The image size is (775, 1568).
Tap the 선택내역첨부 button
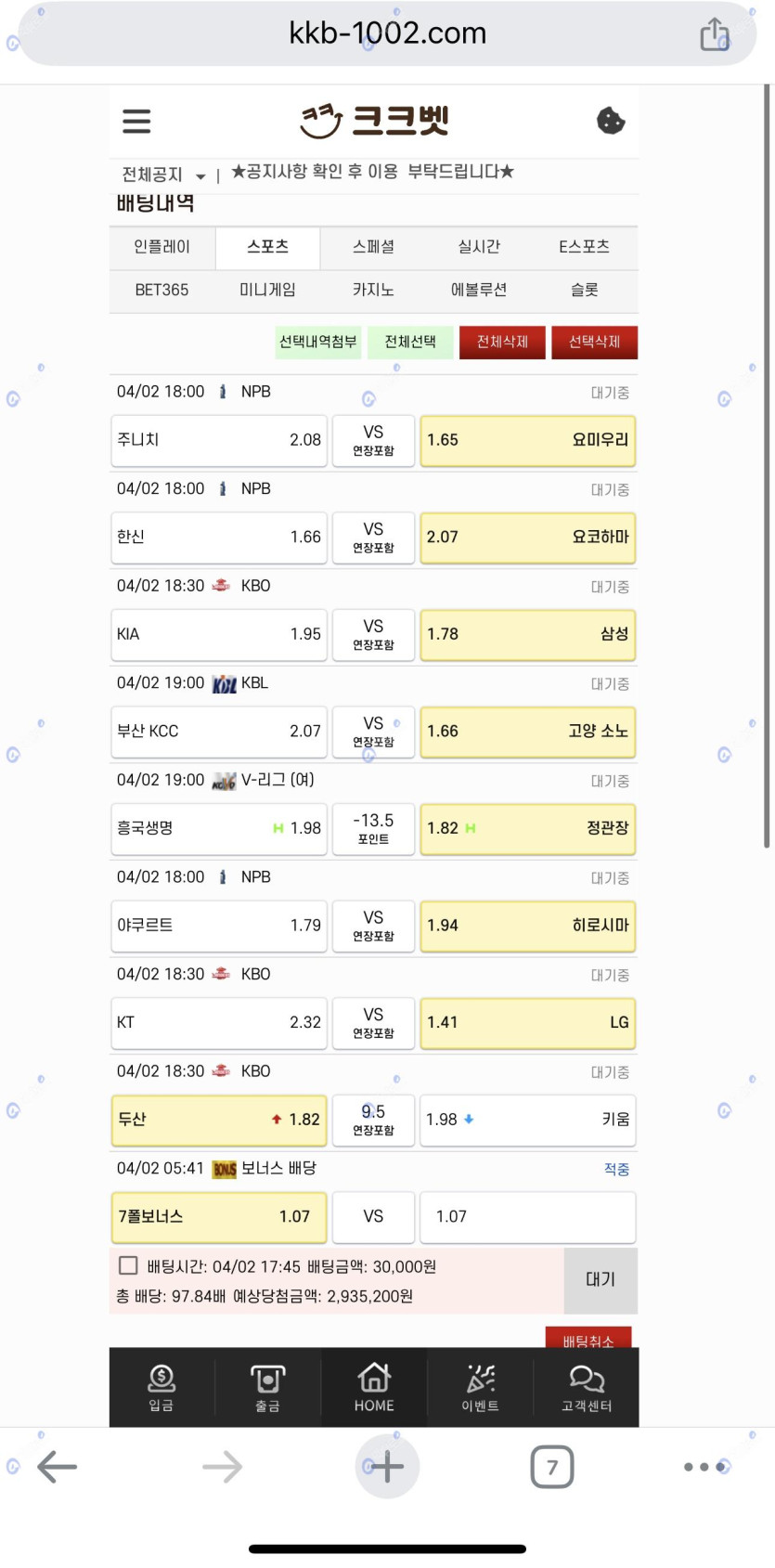tap(318, 342)
